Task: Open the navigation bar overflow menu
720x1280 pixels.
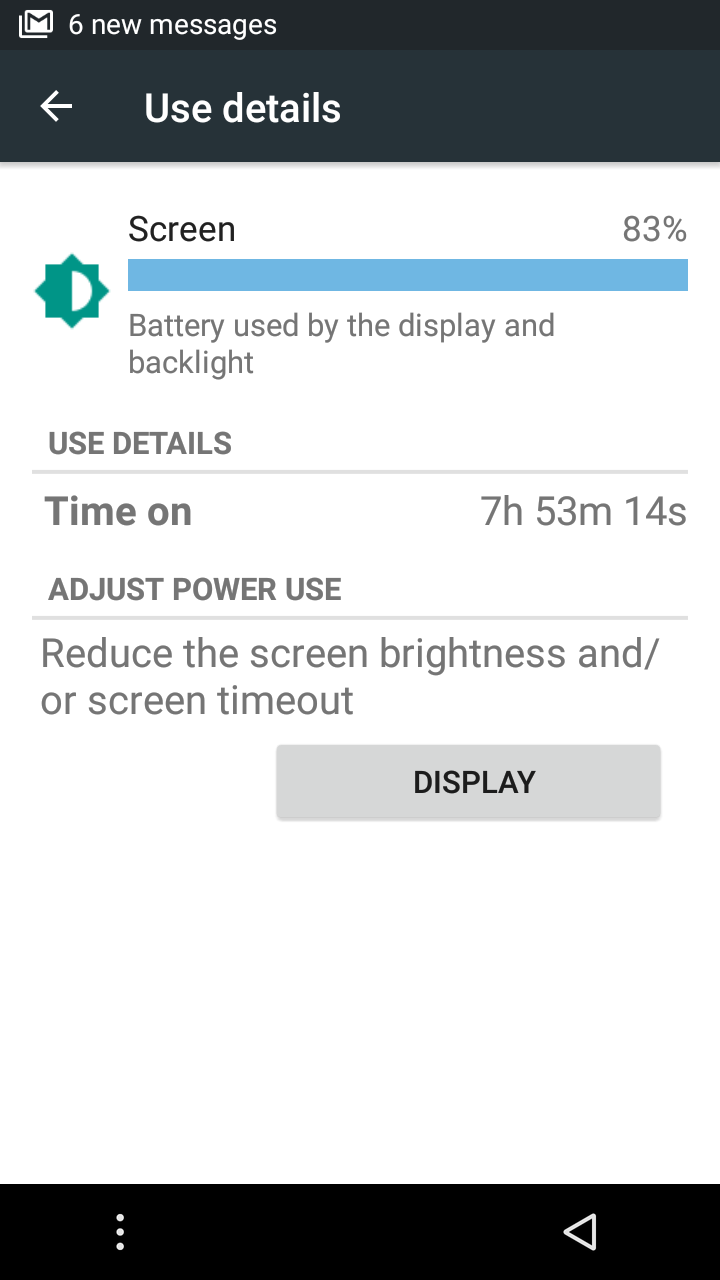Action: pos(120,1232)
